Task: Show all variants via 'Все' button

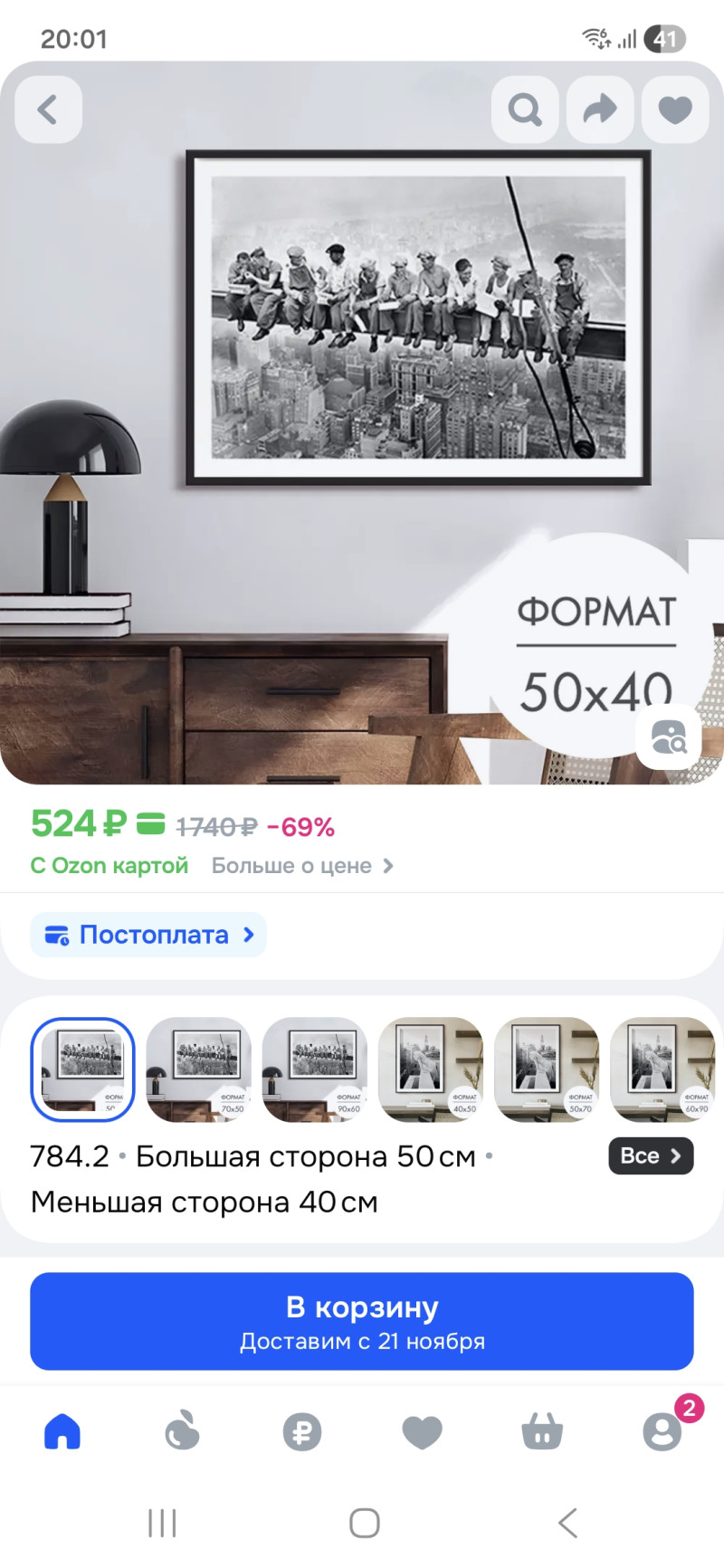Action: (651, 1155)
